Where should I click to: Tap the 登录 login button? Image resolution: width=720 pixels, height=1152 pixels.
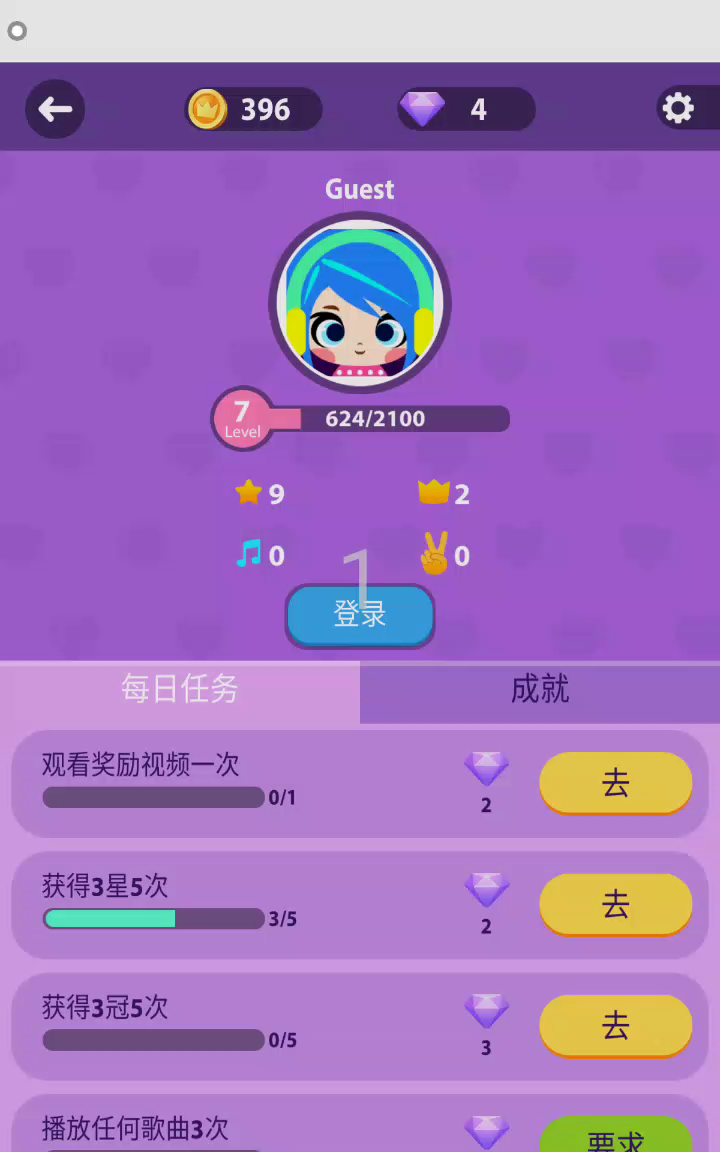[x=360, y=615]
